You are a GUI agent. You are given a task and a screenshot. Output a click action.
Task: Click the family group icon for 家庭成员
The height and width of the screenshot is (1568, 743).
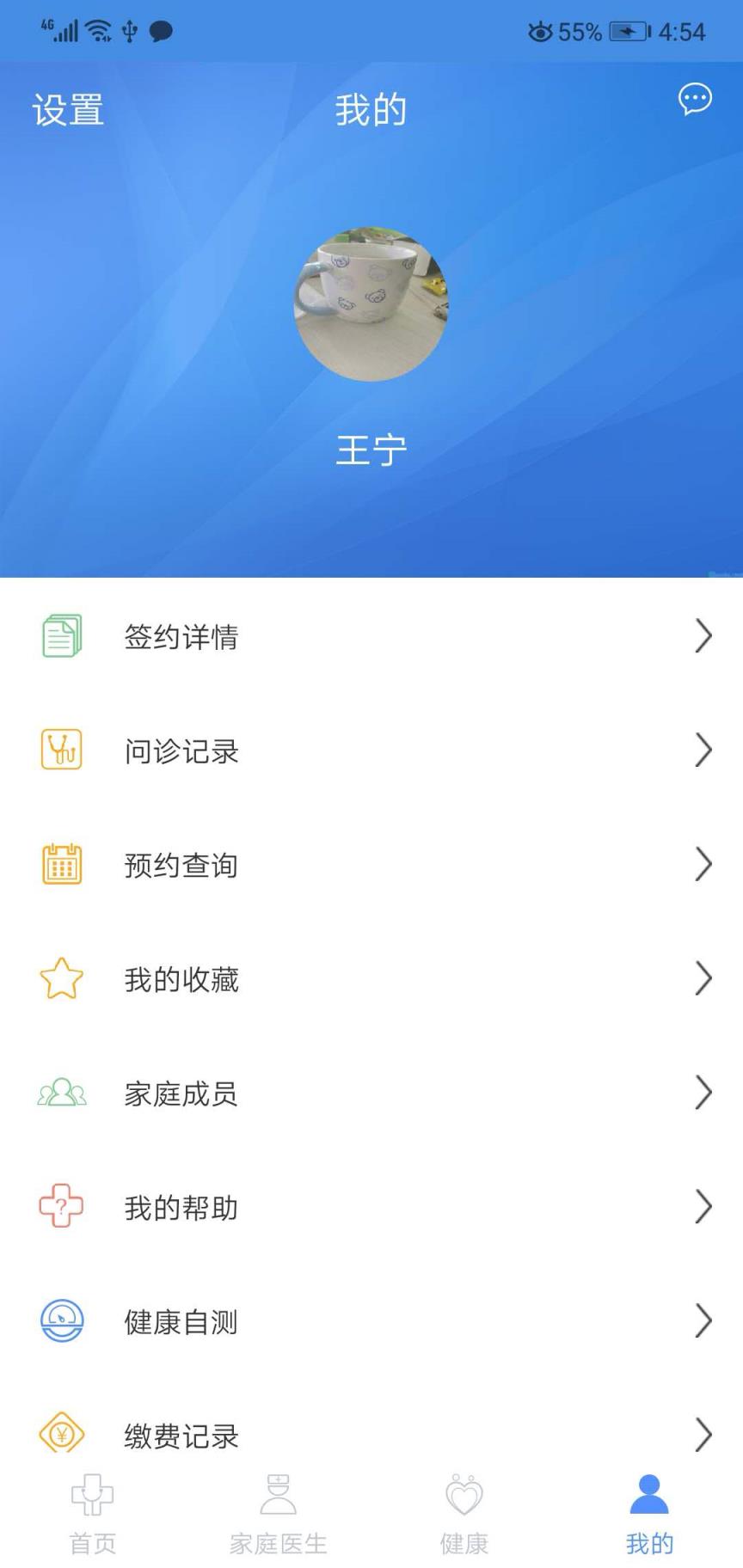click(60, 1093)
